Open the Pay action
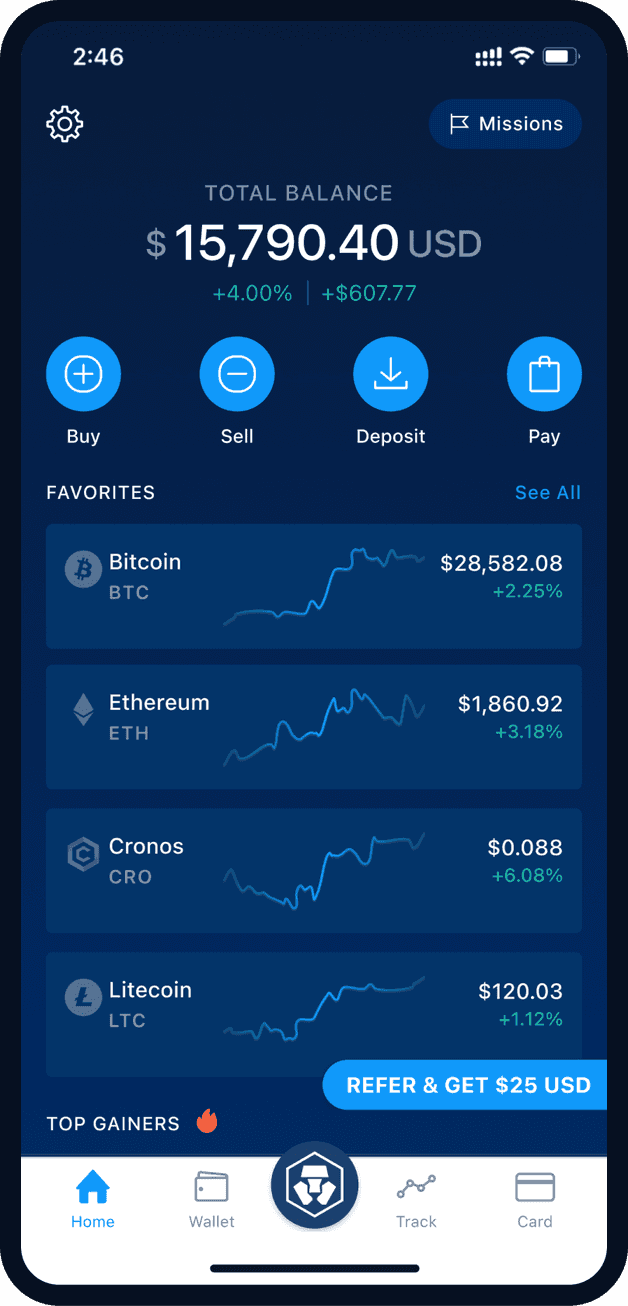Viewport: 628px width, 1306px height. coord(544,375)
